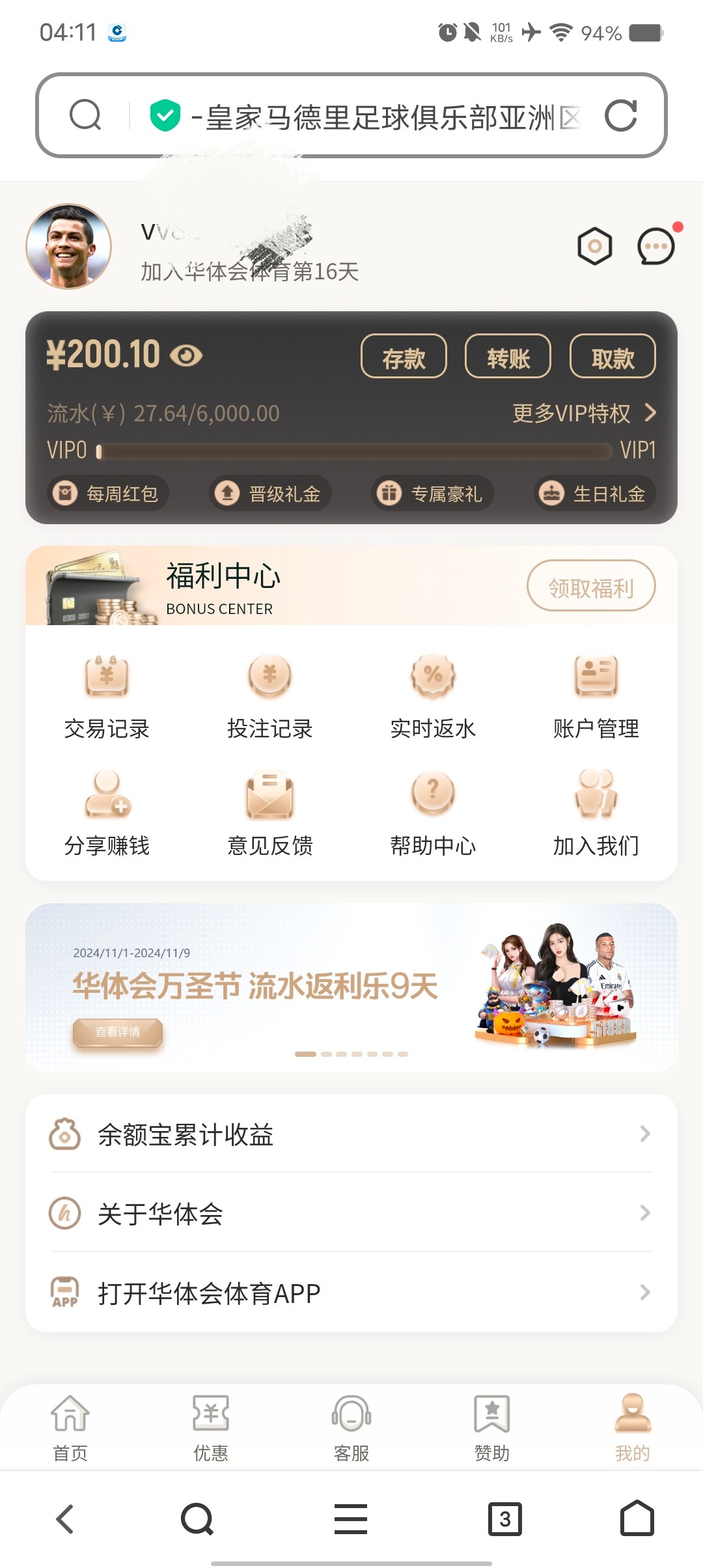Image resolution: width=703 pixels, height=1568 pixels.
Task: Select the 每周红包 chip
Action: 108,494
